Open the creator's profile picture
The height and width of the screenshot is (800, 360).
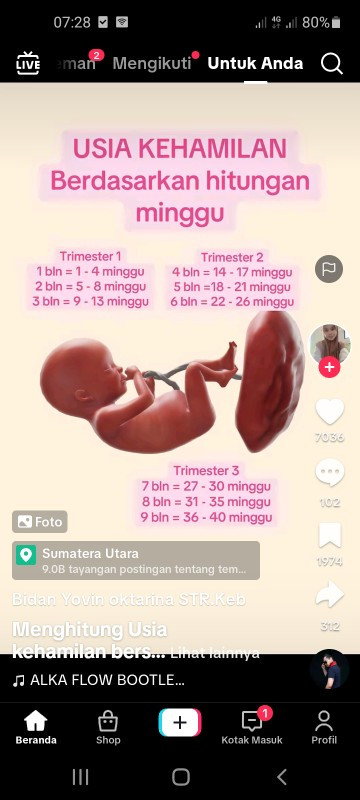329,343
